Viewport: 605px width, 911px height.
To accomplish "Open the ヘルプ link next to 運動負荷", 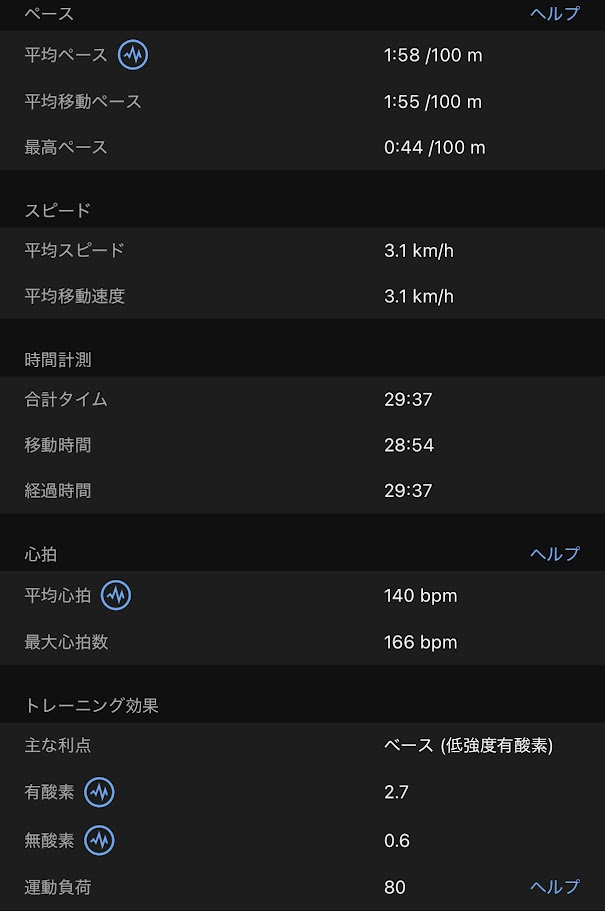I will tap(554, 887).
